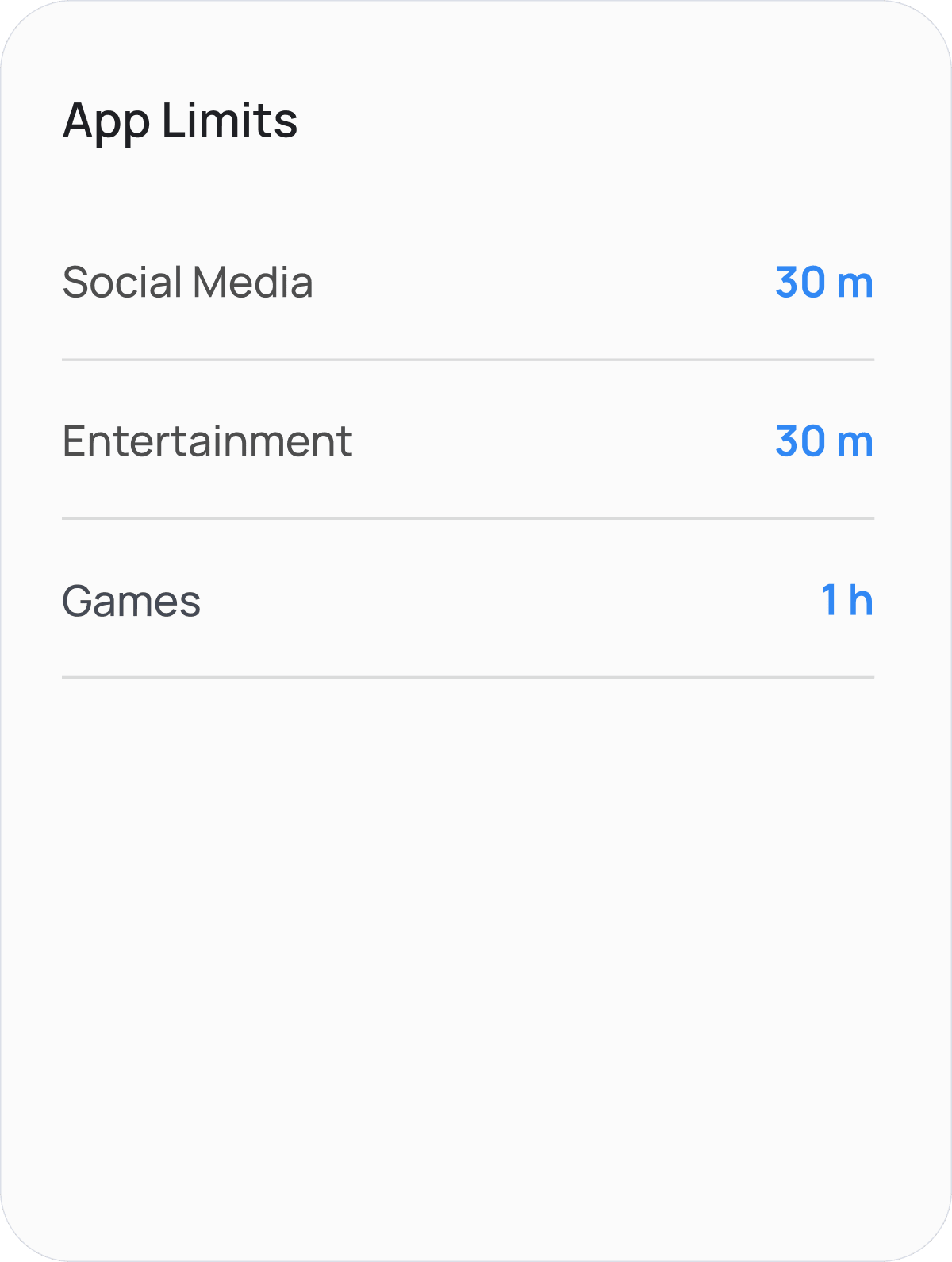The image size is (952, 1262).
Task: Click the Entertainment label text
Action: coord(209,441)
